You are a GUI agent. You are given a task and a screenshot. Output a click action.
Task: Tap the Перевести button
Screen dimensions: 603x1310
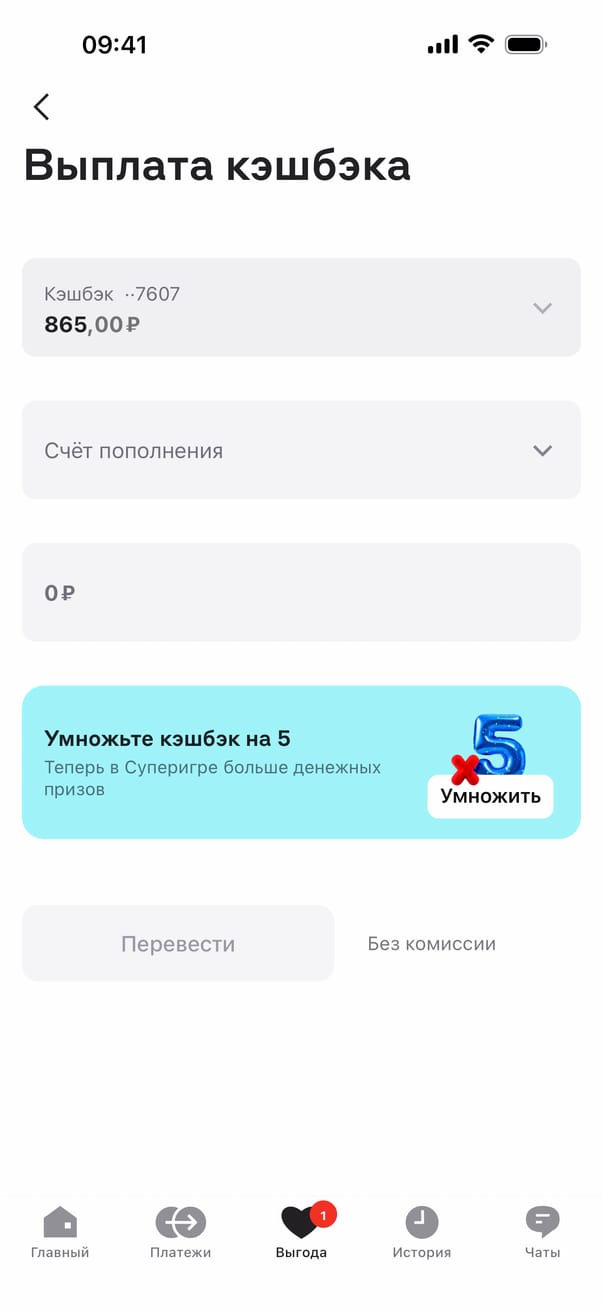(x=178, y=943)
